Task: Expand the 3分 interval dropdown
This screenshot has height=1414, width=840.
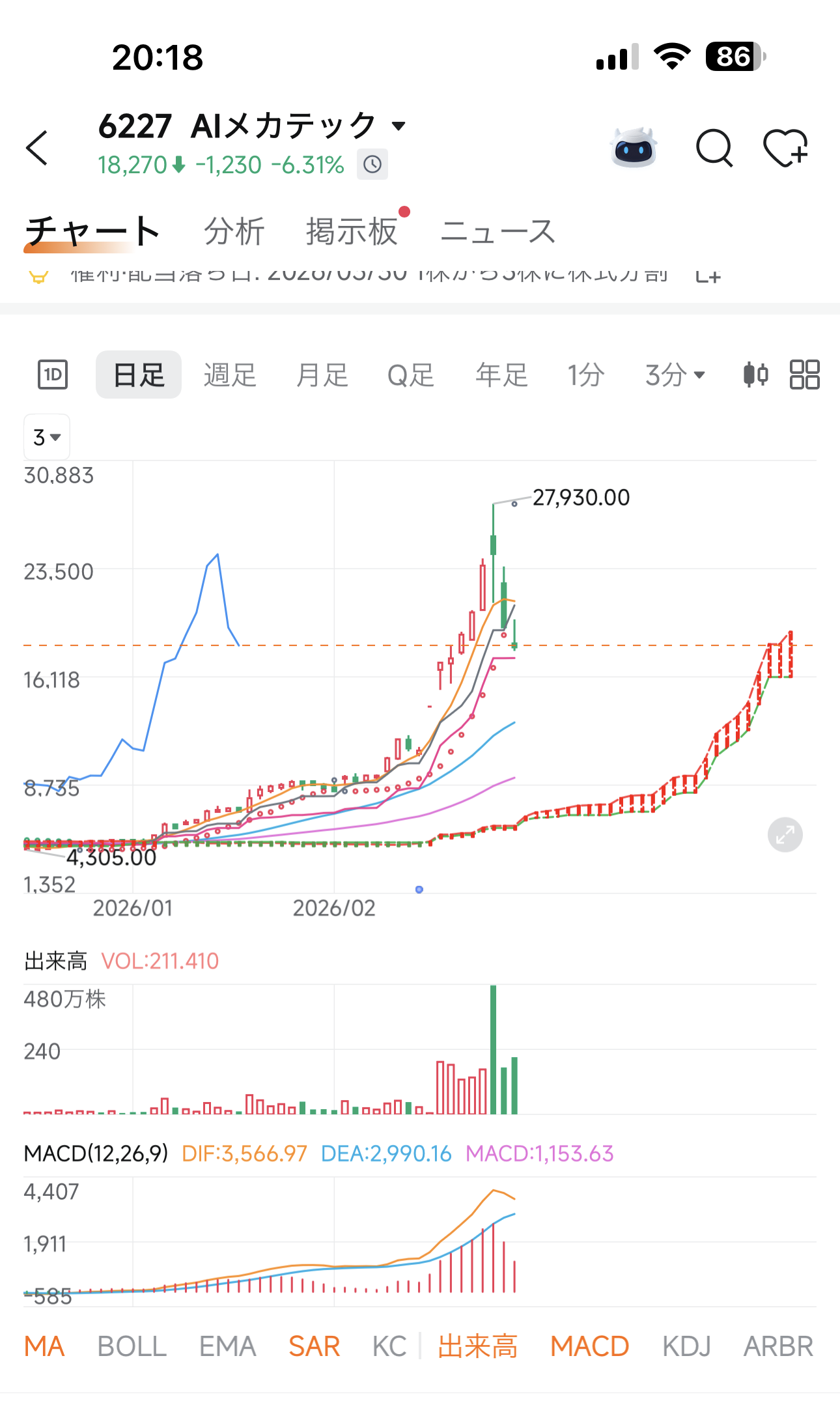Action: (x=675, y=375)
